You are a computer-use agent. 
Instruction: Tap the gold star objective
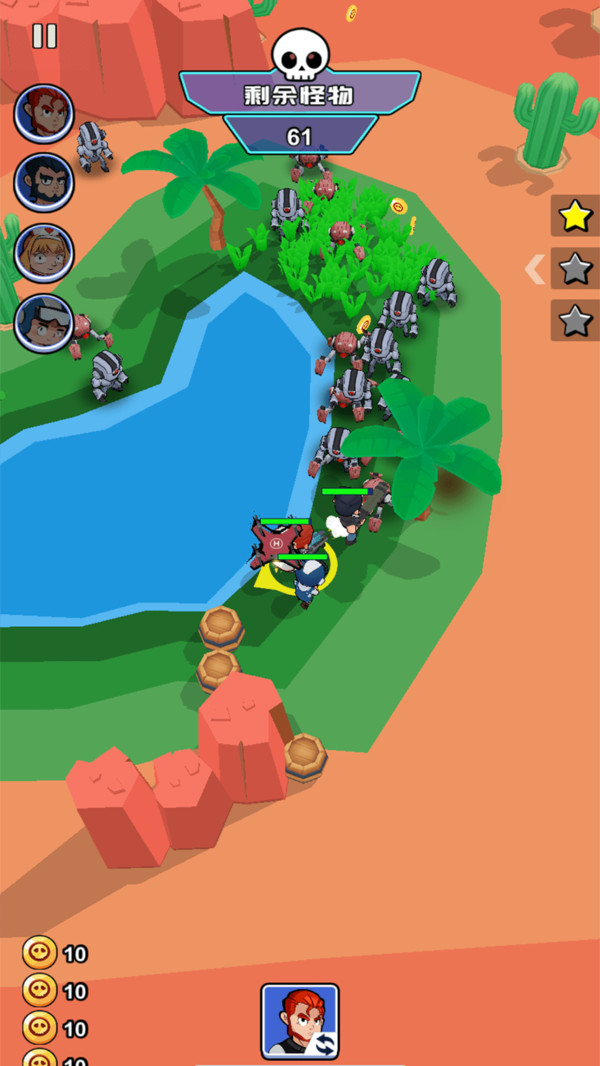[576, 215]
